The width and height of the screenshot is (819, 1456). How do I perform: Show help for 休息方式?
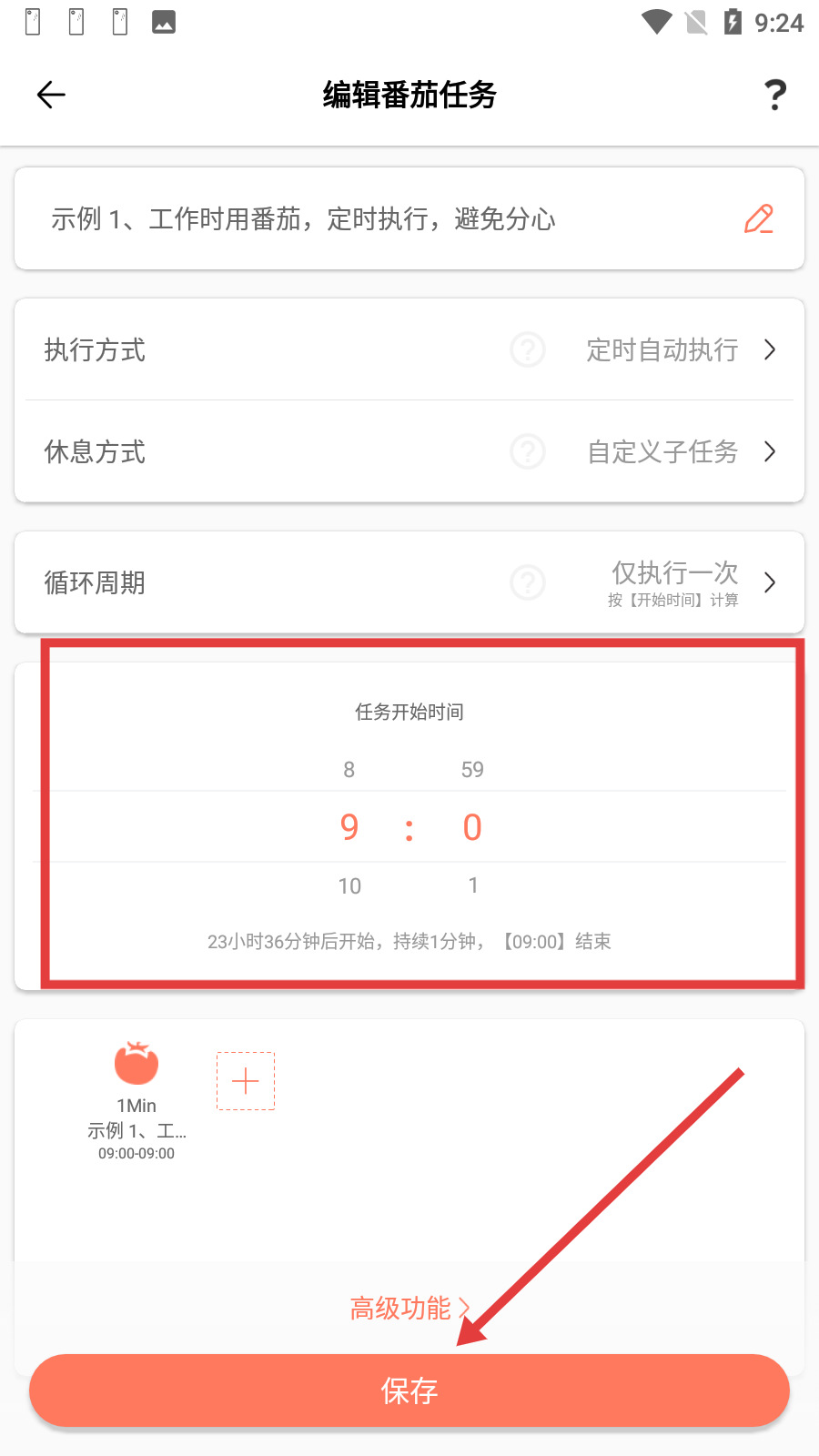528,452
